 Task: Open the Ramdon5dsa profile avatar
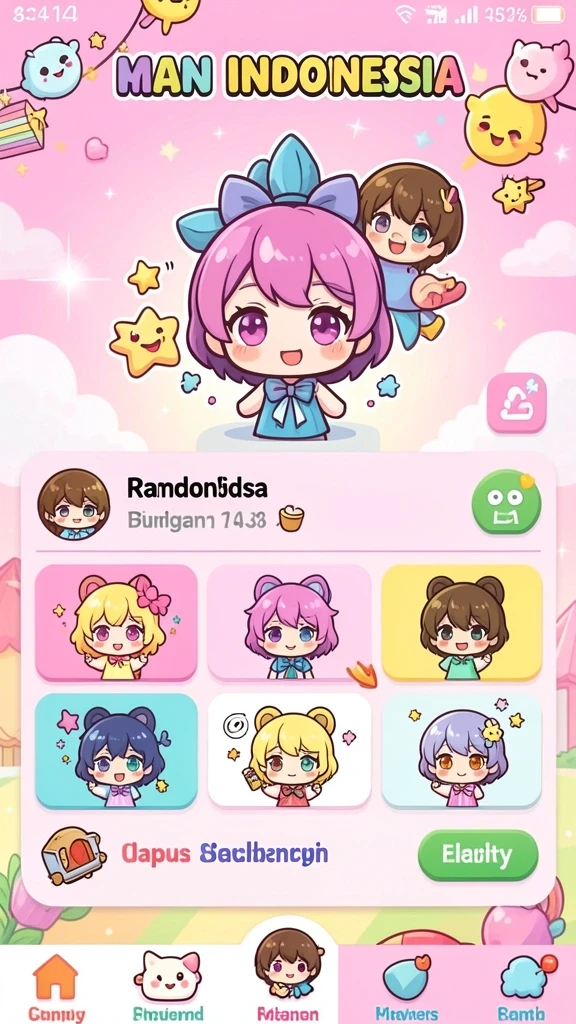pyautogui.click(x=73, y=504)
